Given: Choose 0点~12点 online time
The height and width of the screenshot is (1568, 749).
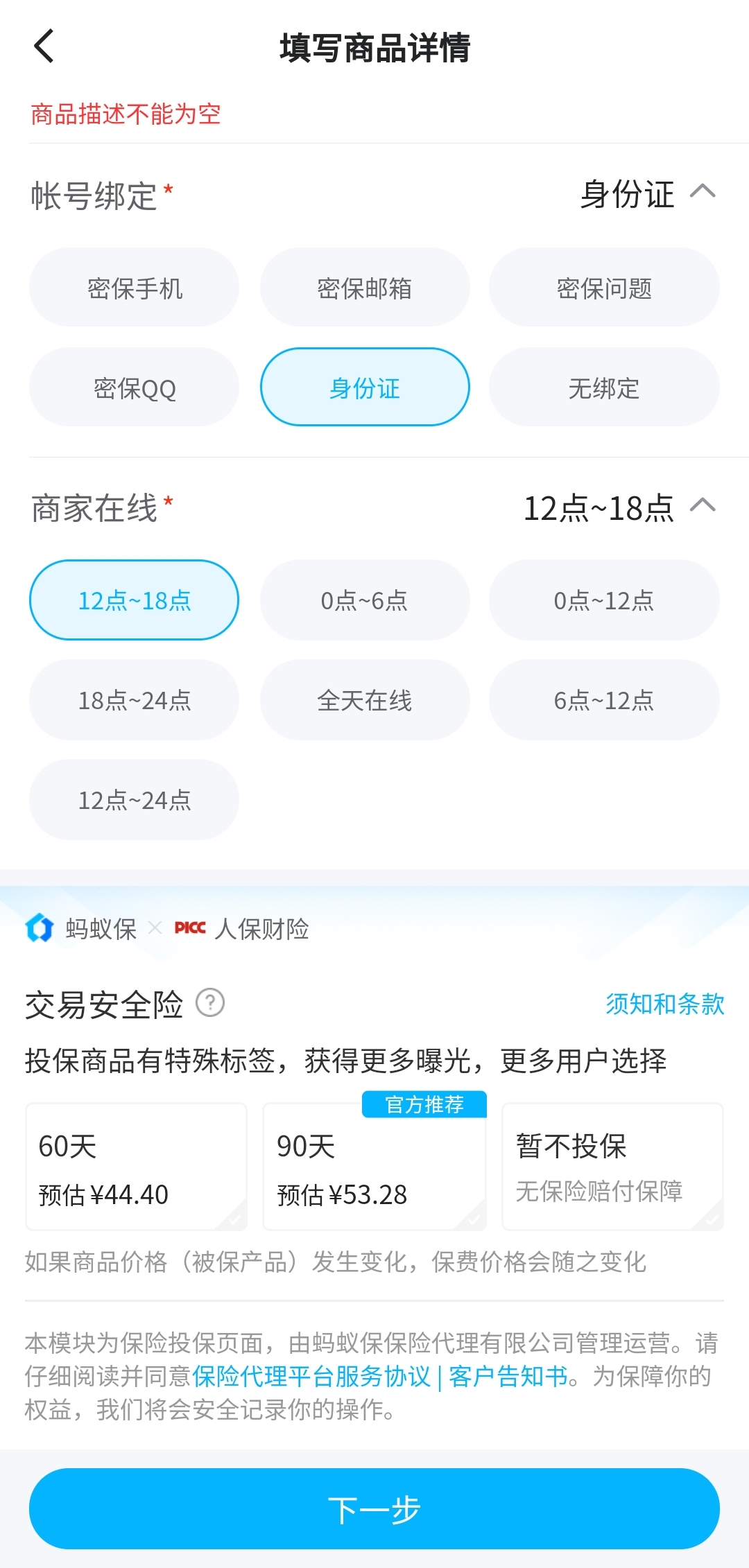Looking at the screenshot, I should (x=604, y=600).
